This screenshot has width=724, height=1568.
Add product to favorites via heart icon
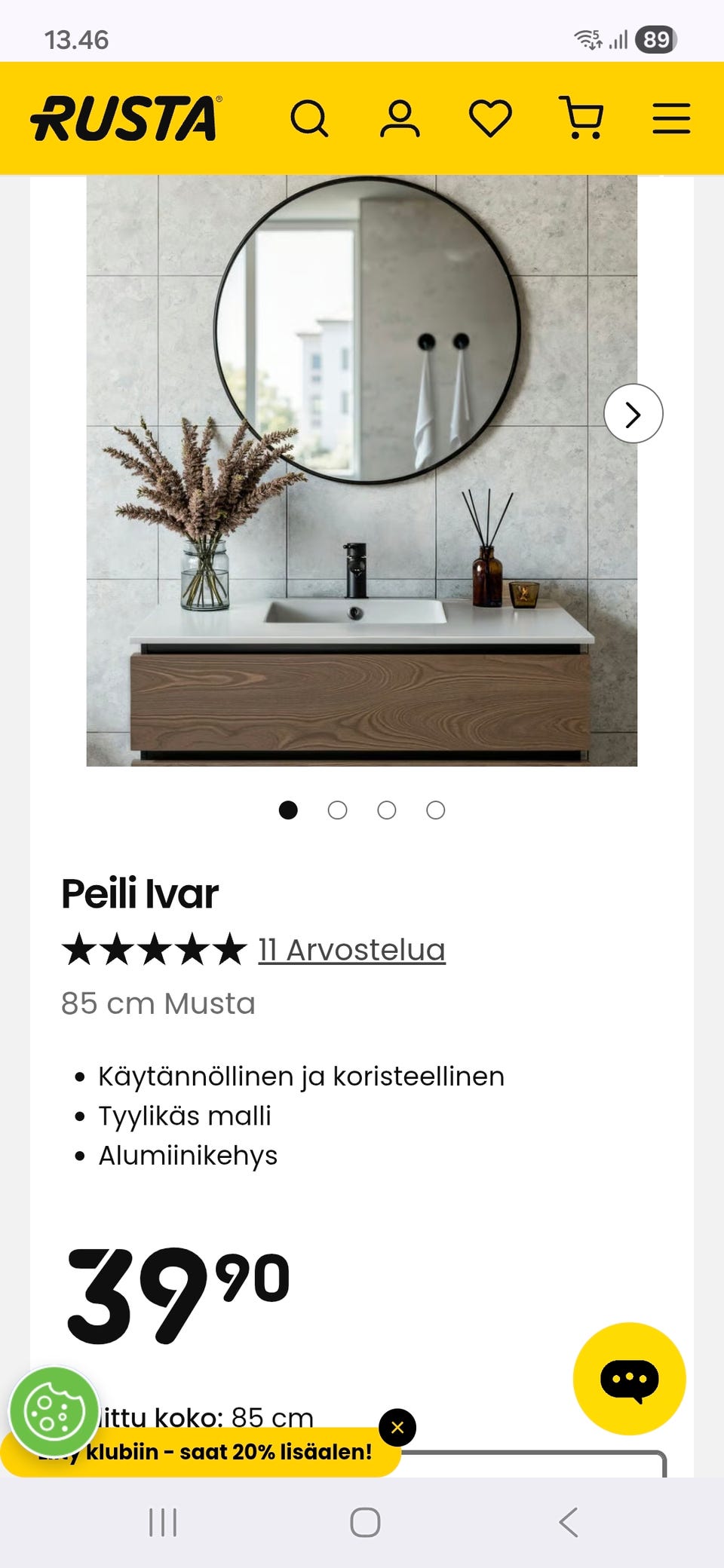(490, 118)
